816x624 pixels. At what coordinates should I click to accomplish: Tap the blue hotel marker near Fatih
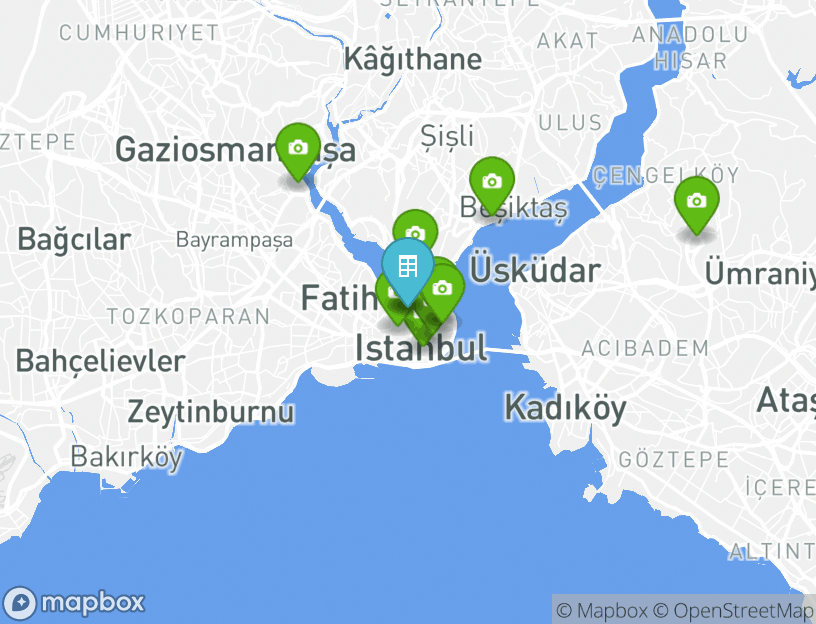click(x=407, y=268)
